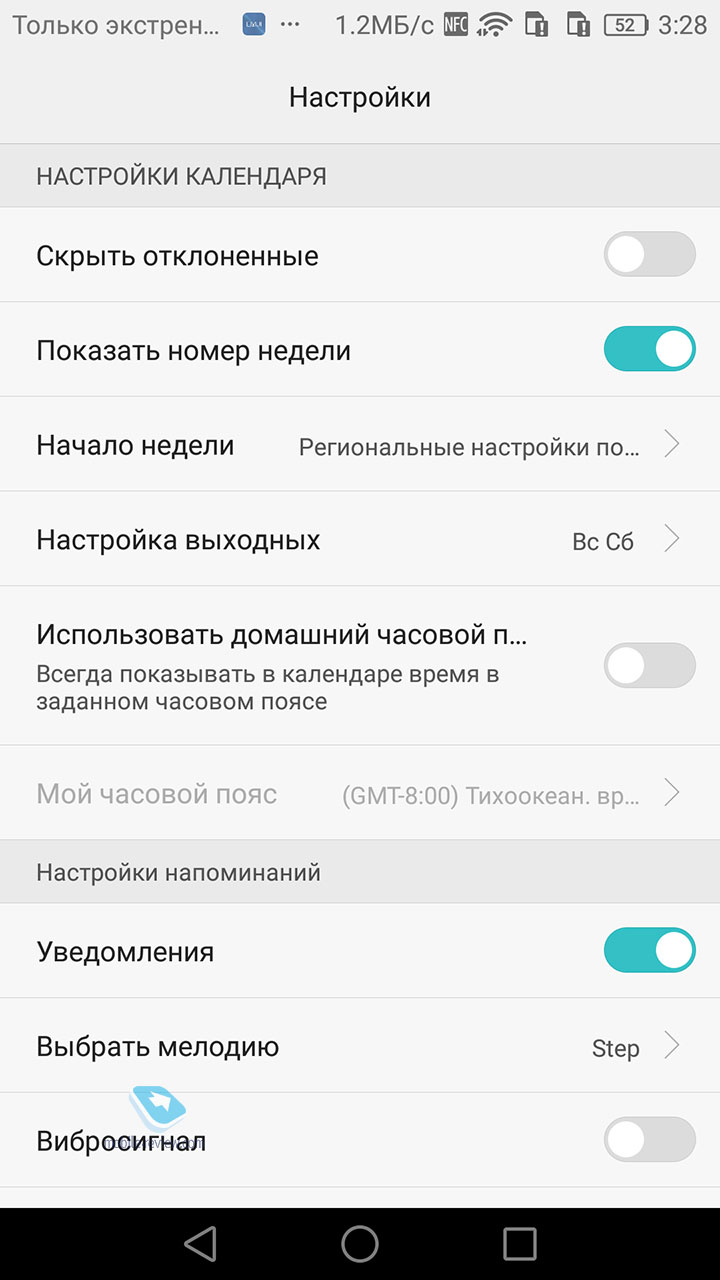Image resolution: width=720 pixels, height=1280 pixels.
Task: Open Выбрать мелодию ringtone picker
Action: tap(360, 1046)
